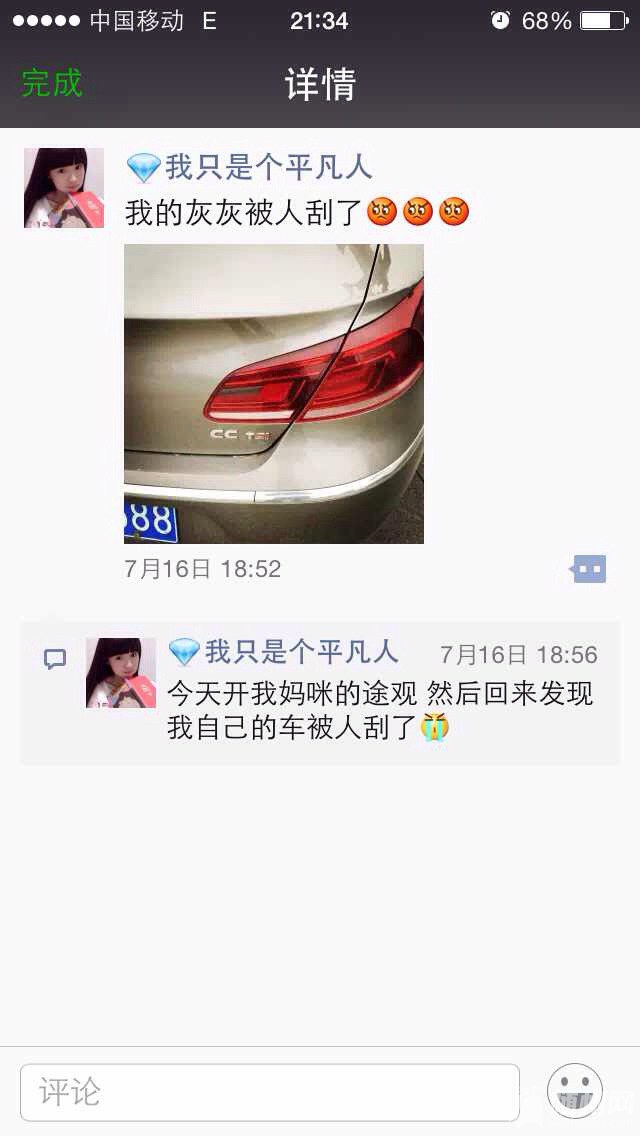Open the poster's name 我只是个平凡人

click(x=268, y=167)
